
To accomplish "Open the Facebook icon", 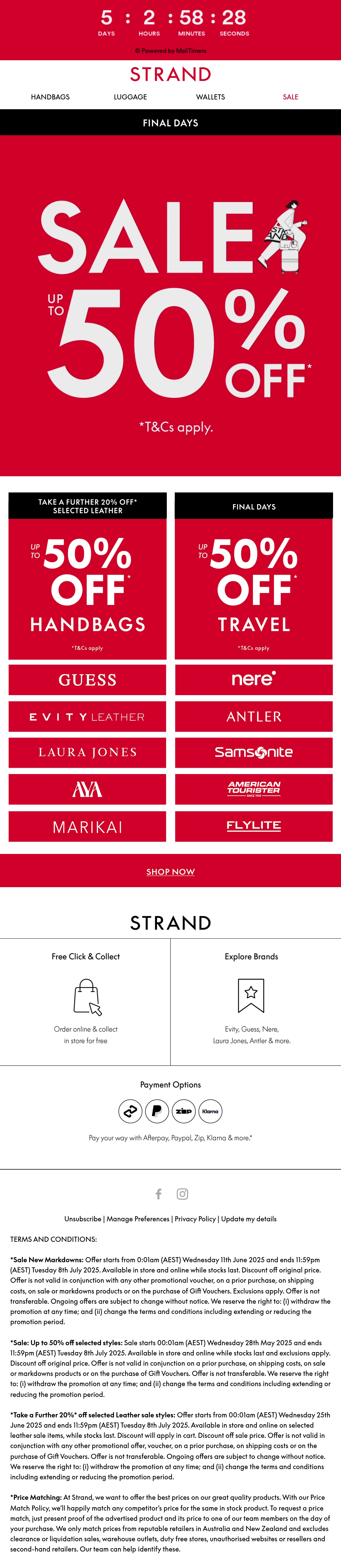I will (158, 1194).
